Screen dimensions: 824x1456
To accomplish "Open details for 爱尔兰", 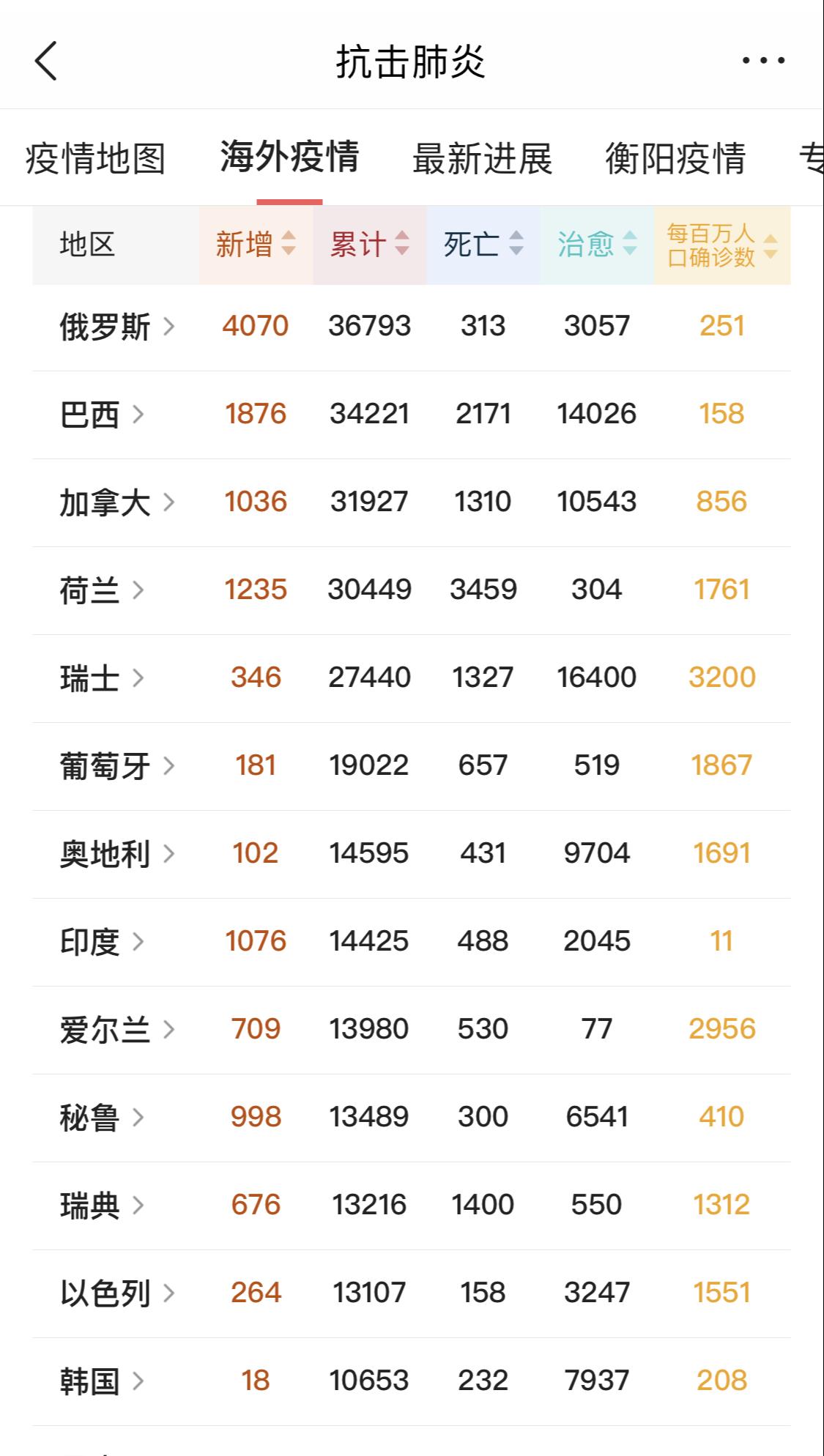I will [117, 1030].
